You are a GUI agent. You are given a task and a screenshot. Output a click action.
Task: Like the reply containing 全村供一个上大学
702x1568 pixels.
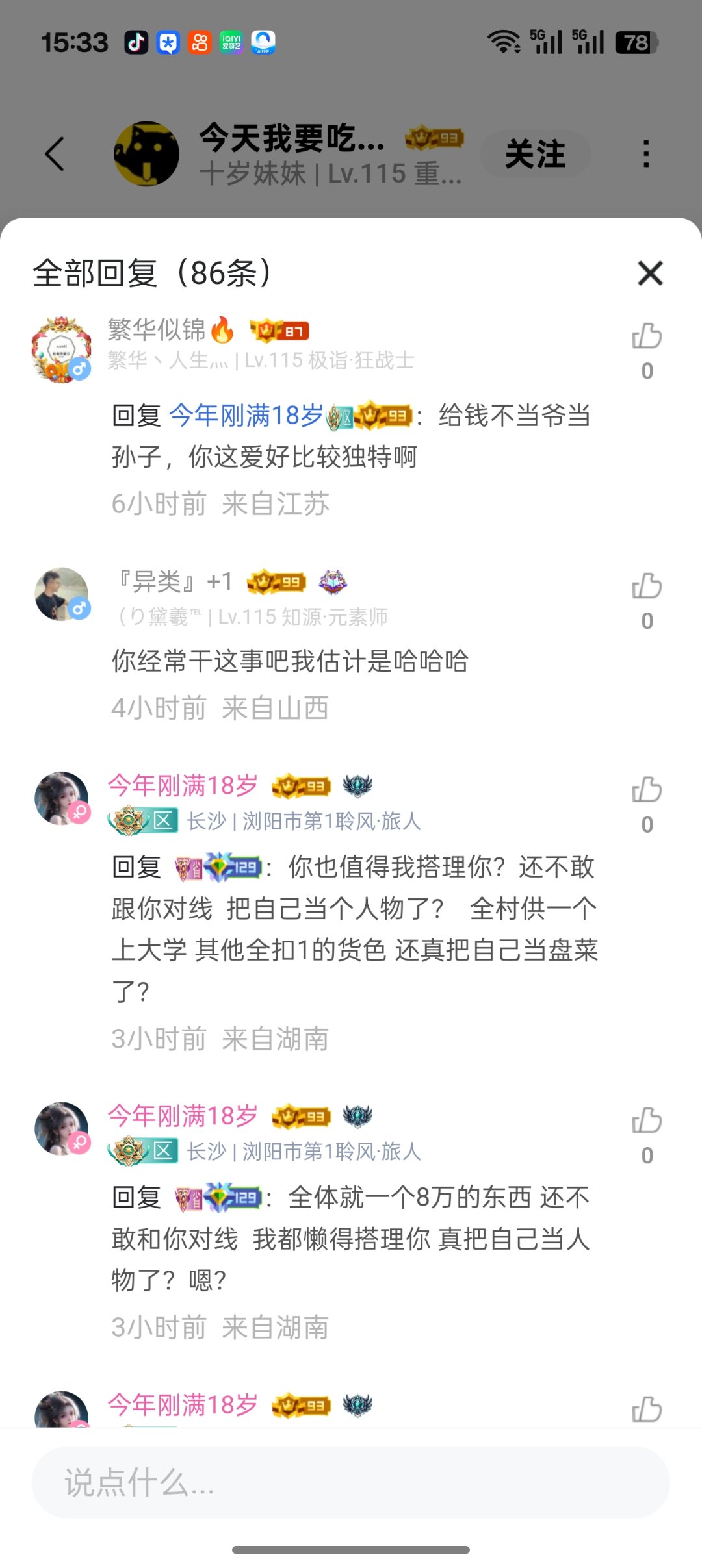647,790
